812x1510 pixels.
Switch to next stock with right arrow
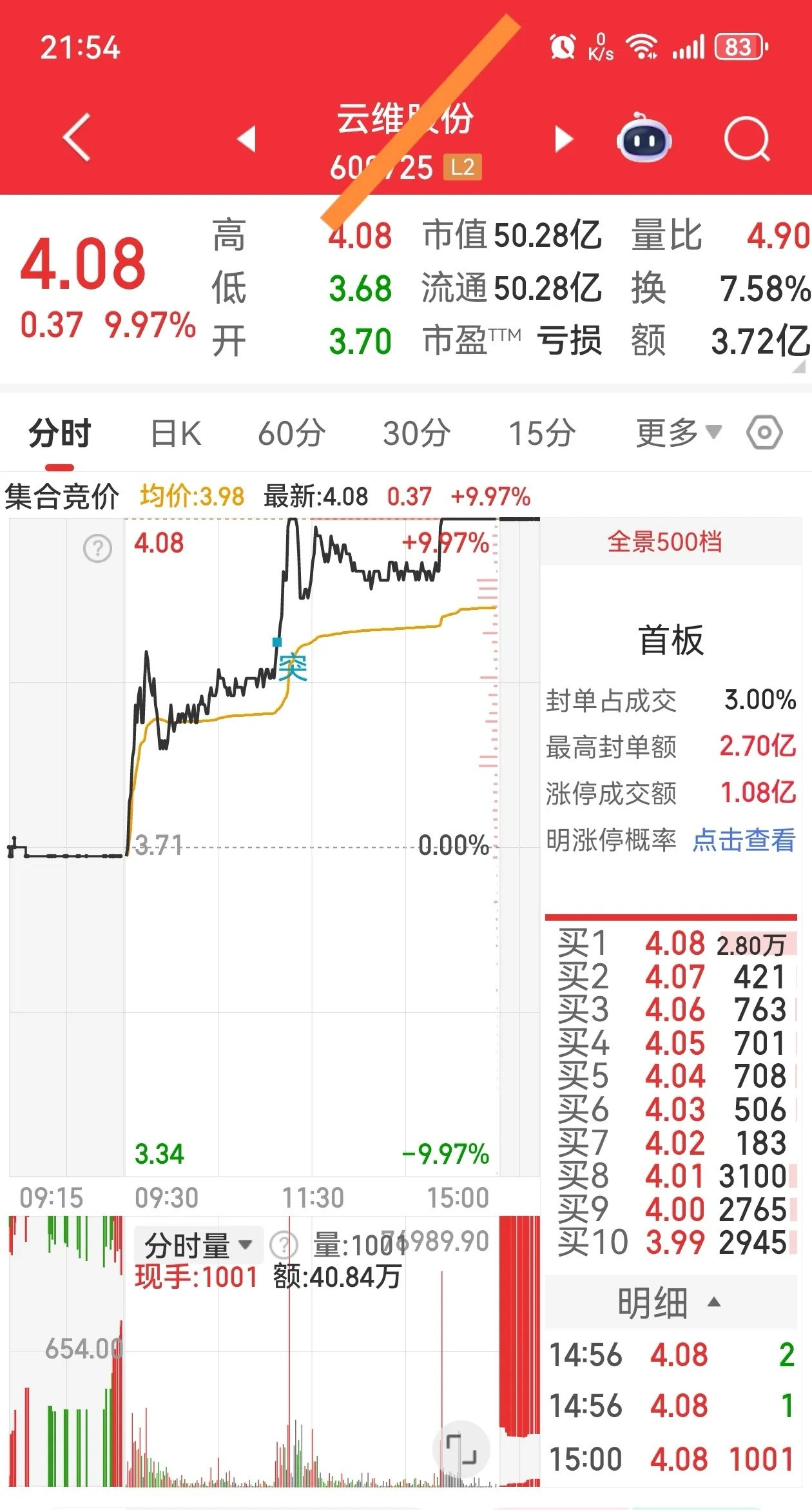tap(563, 139)
